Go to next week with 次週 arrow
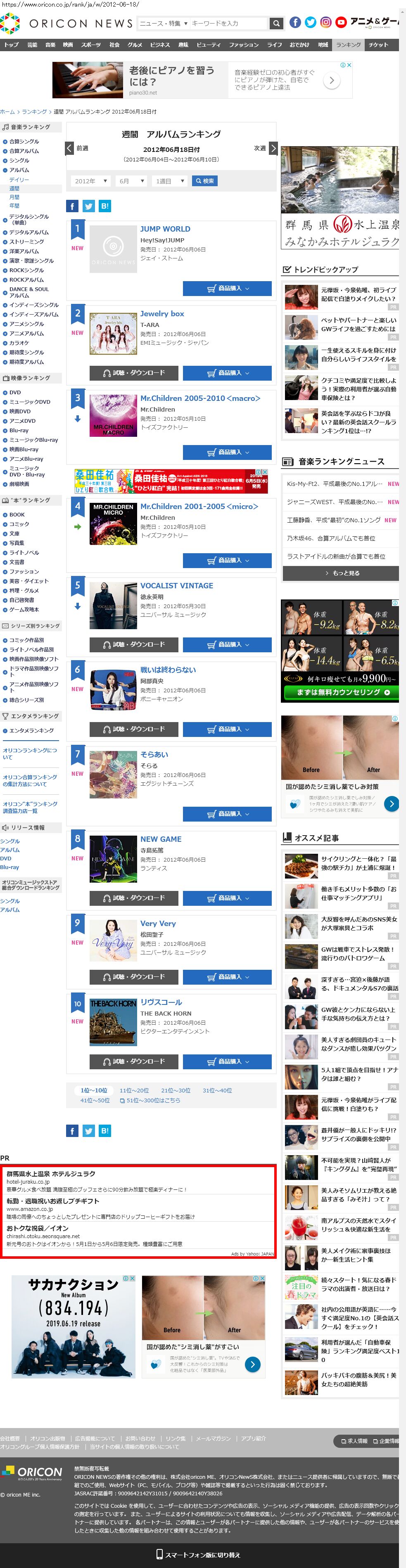This screenshot has height=1568, width=406. click(x=273, y=148)
